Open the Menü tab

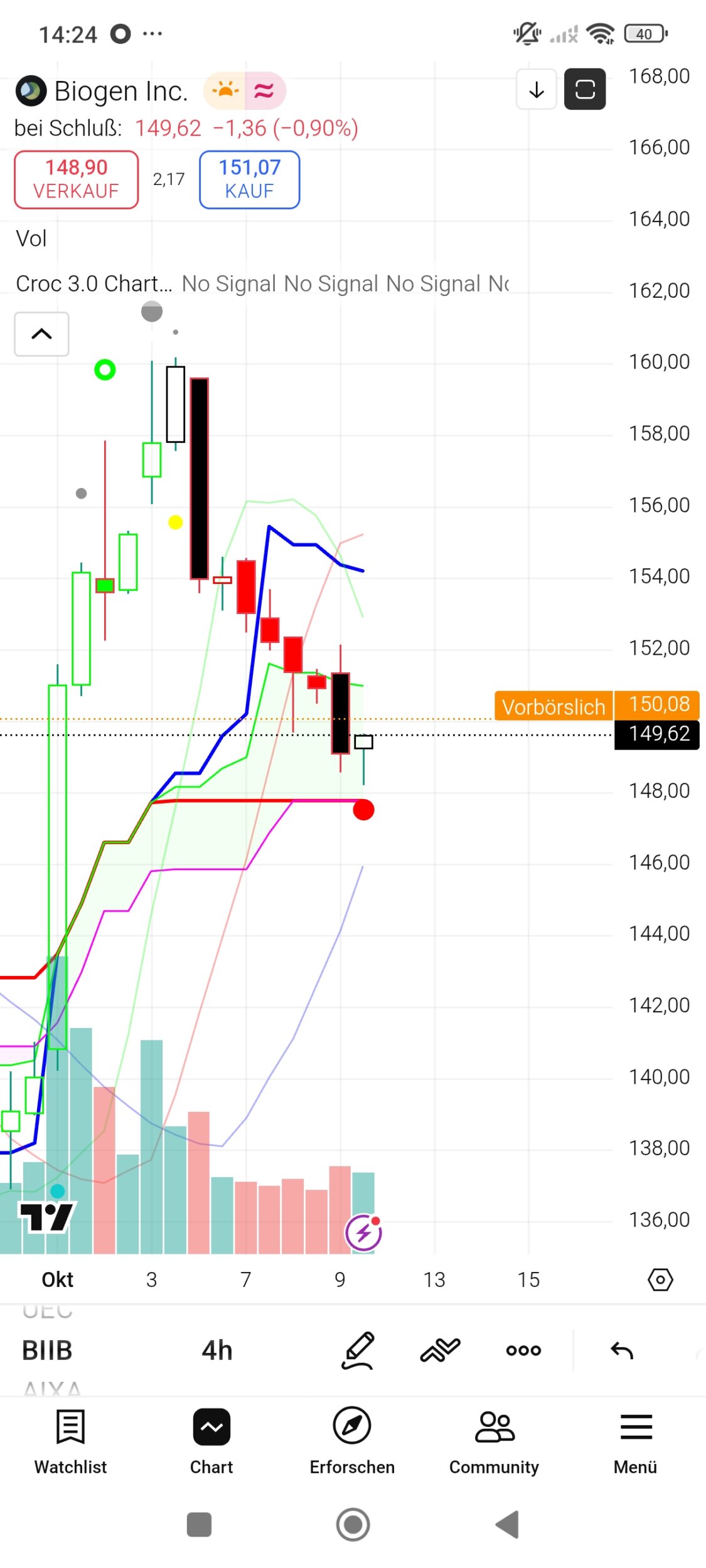click(635, 1440)
